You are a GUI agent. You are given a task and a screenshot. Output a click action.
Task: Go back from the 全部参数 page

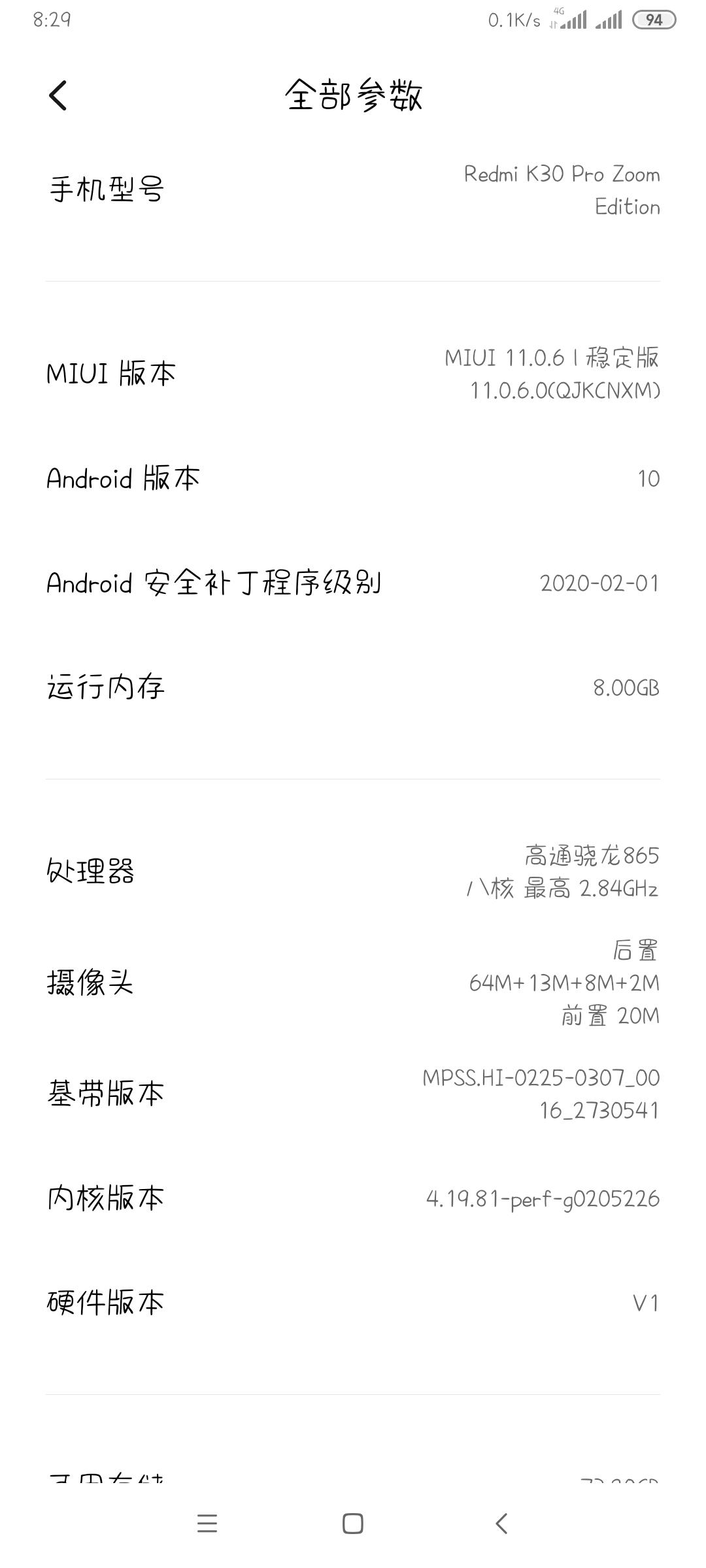pos(58,95)
